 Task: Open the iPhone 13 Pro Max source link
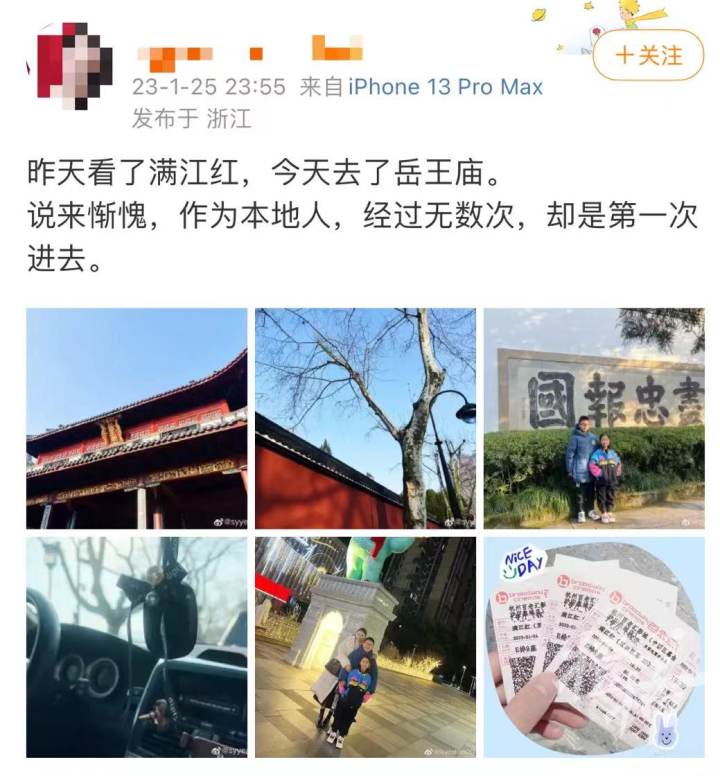445,87
